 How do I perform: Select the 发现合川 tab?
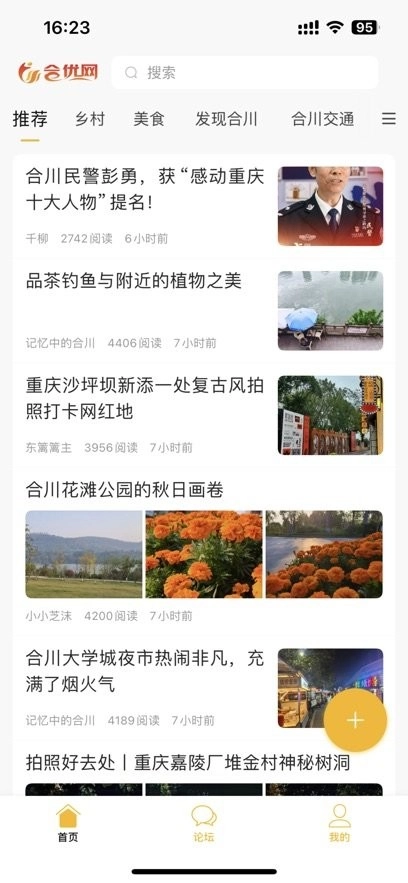pos(226,119)
